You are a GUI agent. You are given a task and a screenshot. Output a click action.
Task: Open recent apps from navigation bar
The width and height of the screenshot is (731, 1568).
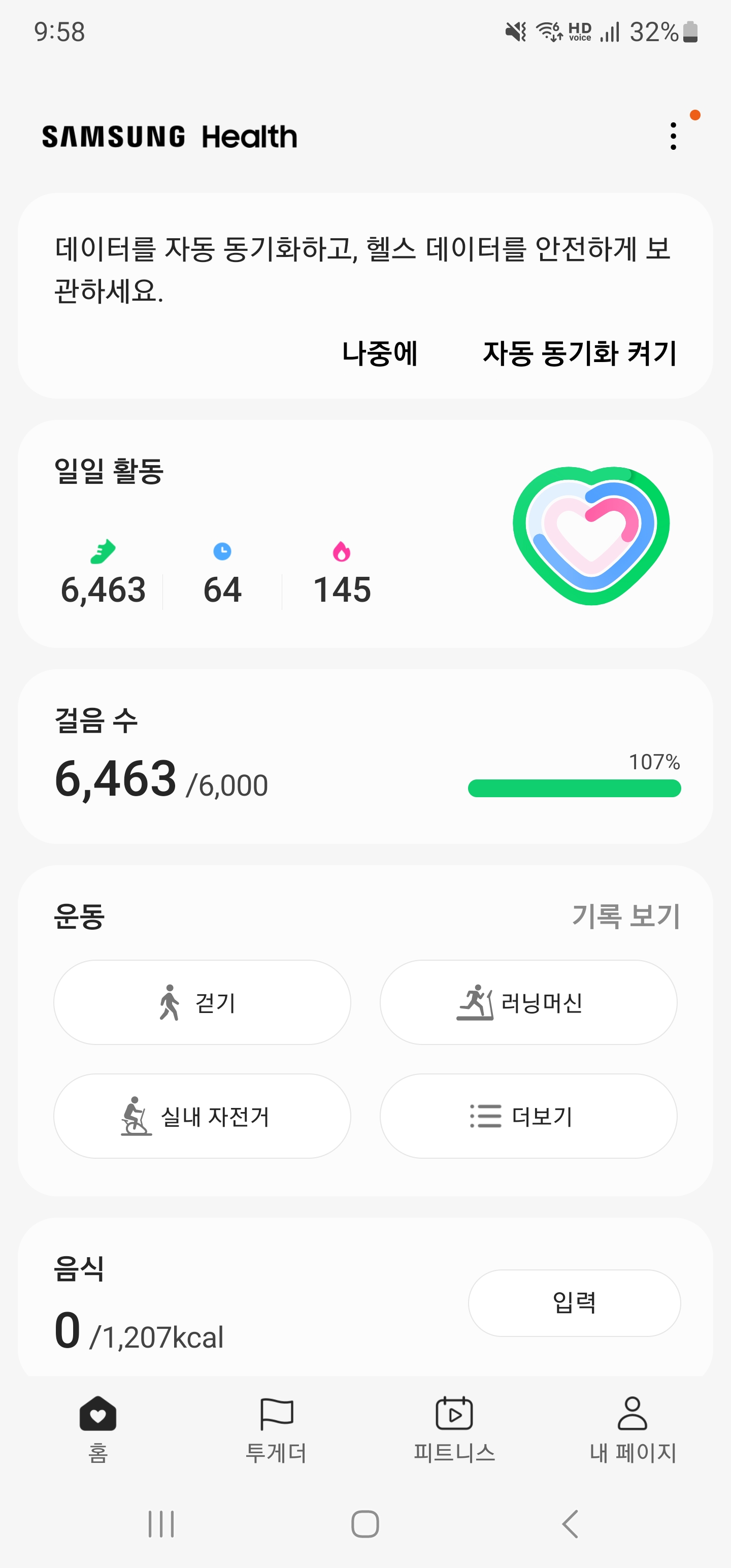161,1523
